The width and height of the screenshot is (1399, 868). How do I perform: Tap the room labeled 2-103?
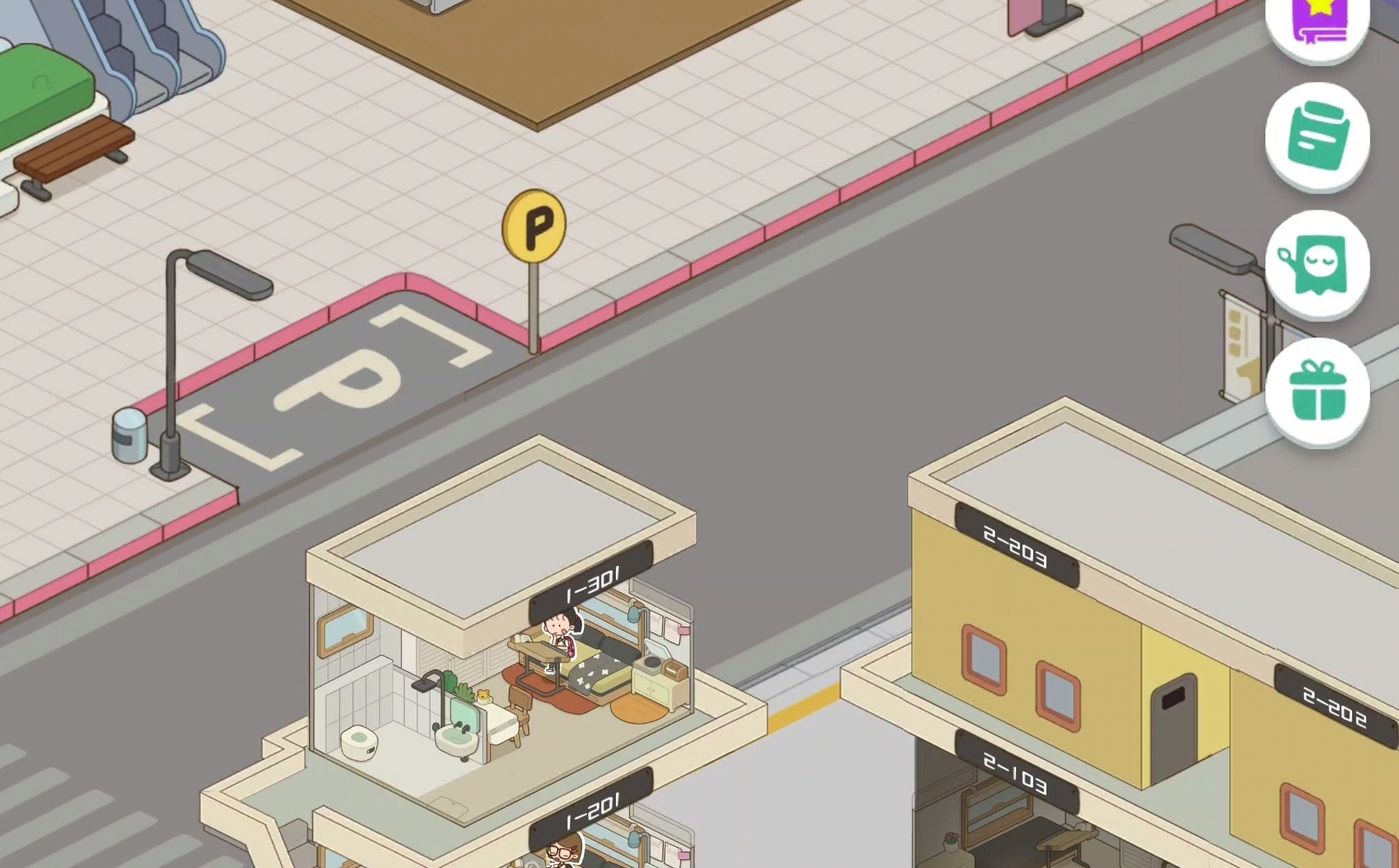[1014, 773]
